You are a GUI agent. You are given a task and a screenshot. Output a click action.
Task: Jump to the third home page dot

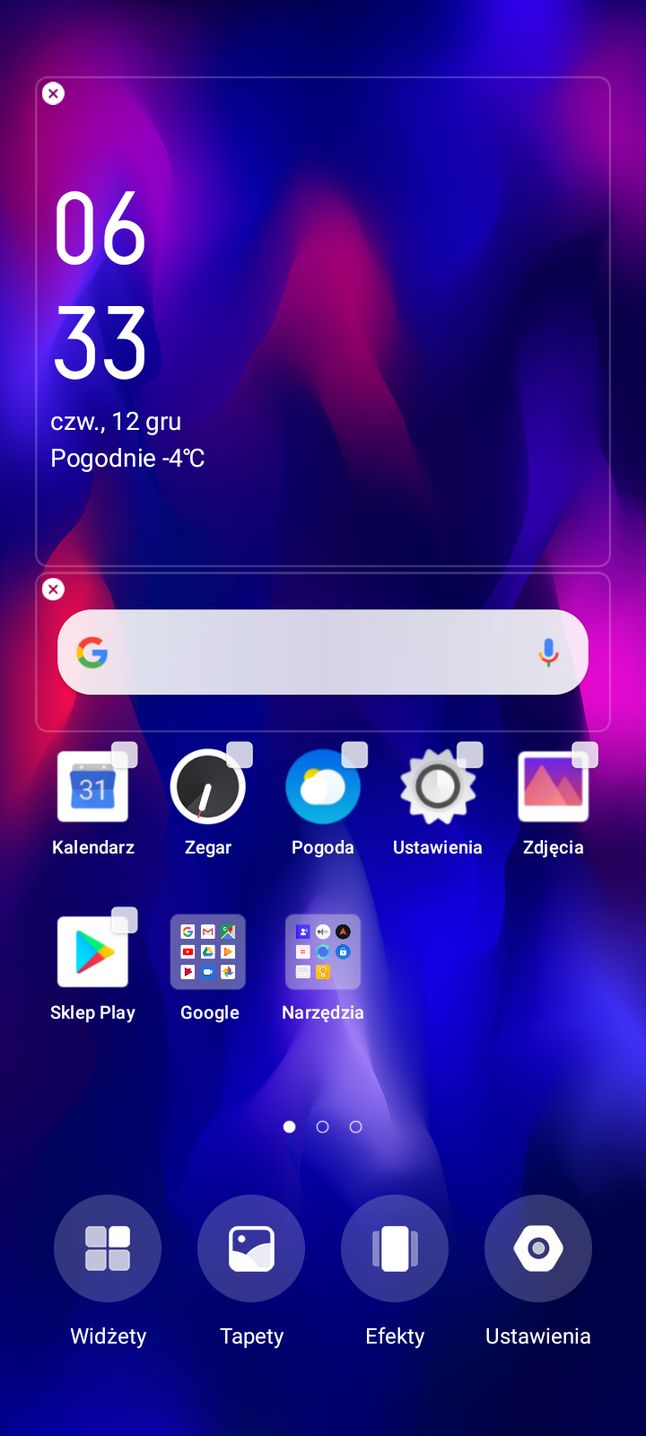tap(356, 1127)
